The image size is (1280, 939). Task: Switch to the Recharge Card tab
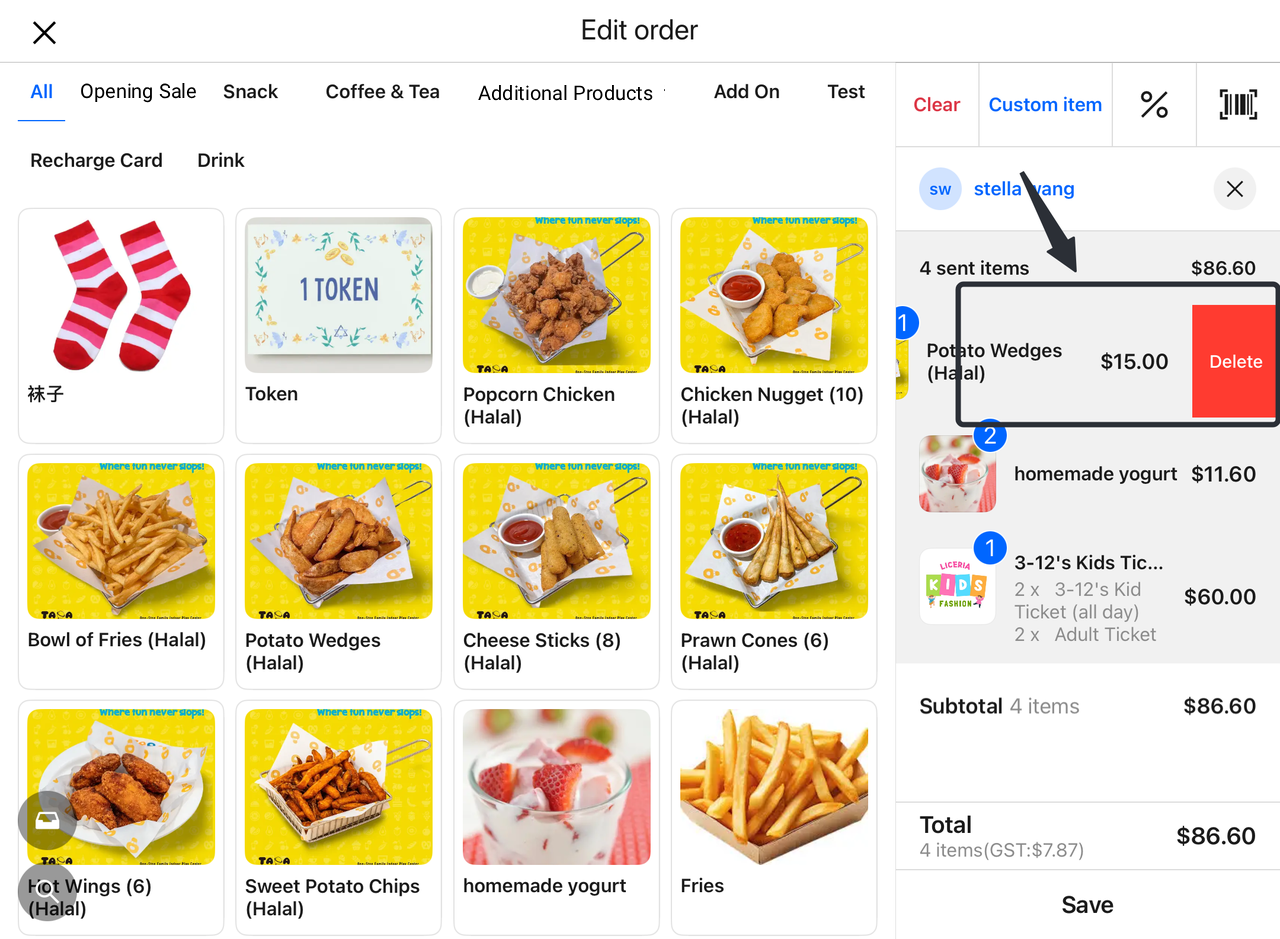pyautogui.click(x=96, y=161)
